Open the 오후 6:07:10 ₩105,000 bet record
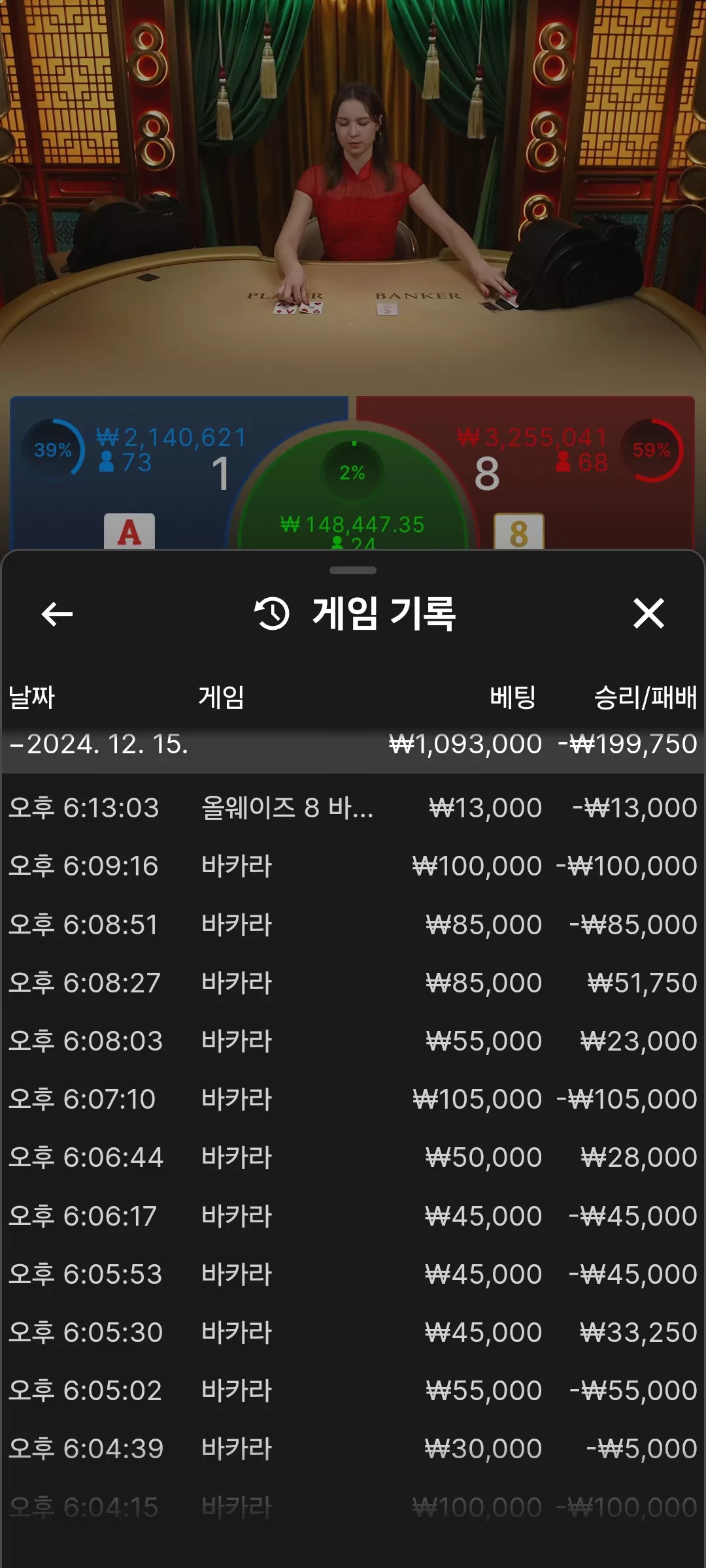The image size is (706, 1568). [353, 1099]
